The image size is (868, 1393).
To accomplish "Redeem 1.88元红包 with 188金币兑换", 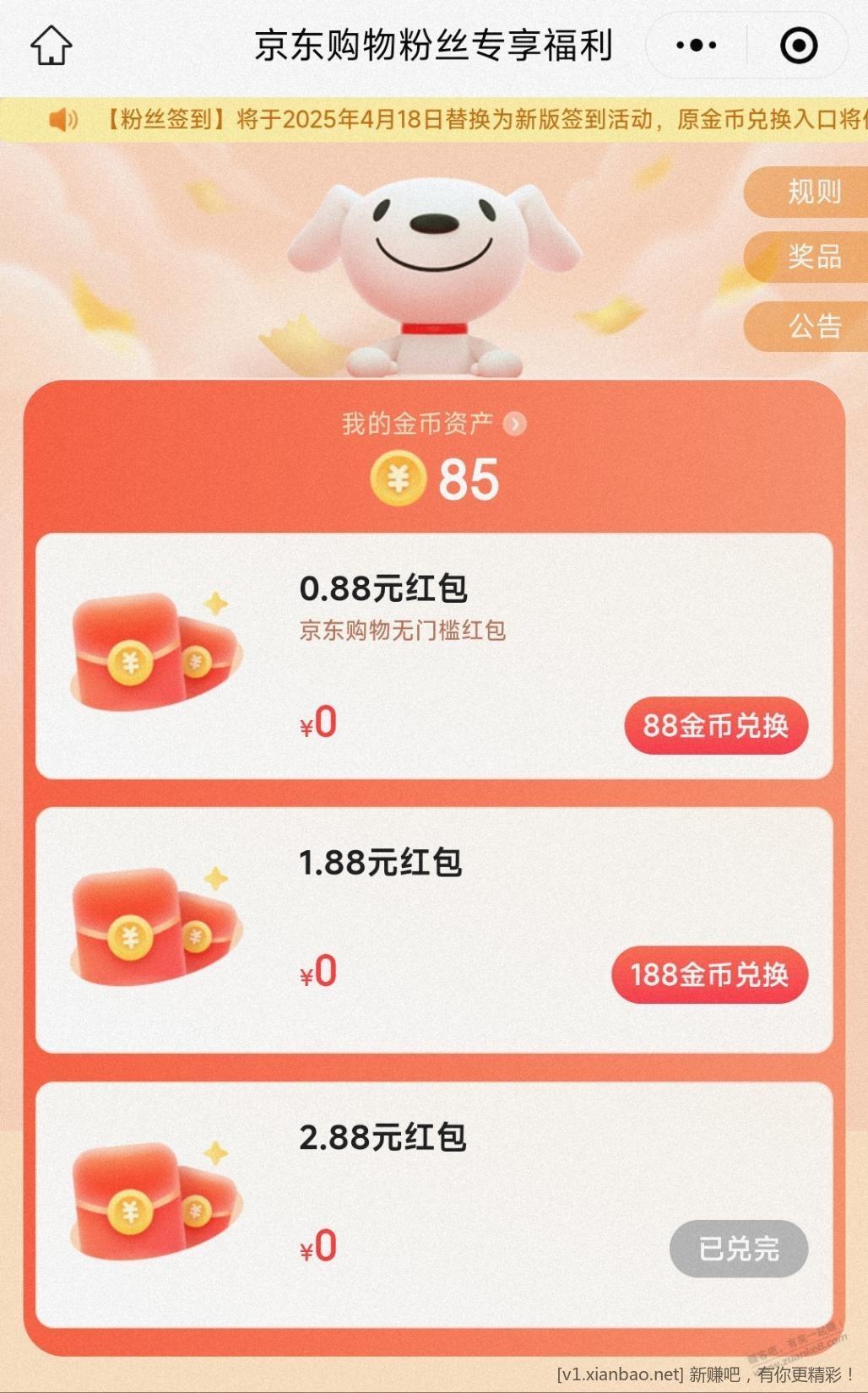I will (709, 975).
